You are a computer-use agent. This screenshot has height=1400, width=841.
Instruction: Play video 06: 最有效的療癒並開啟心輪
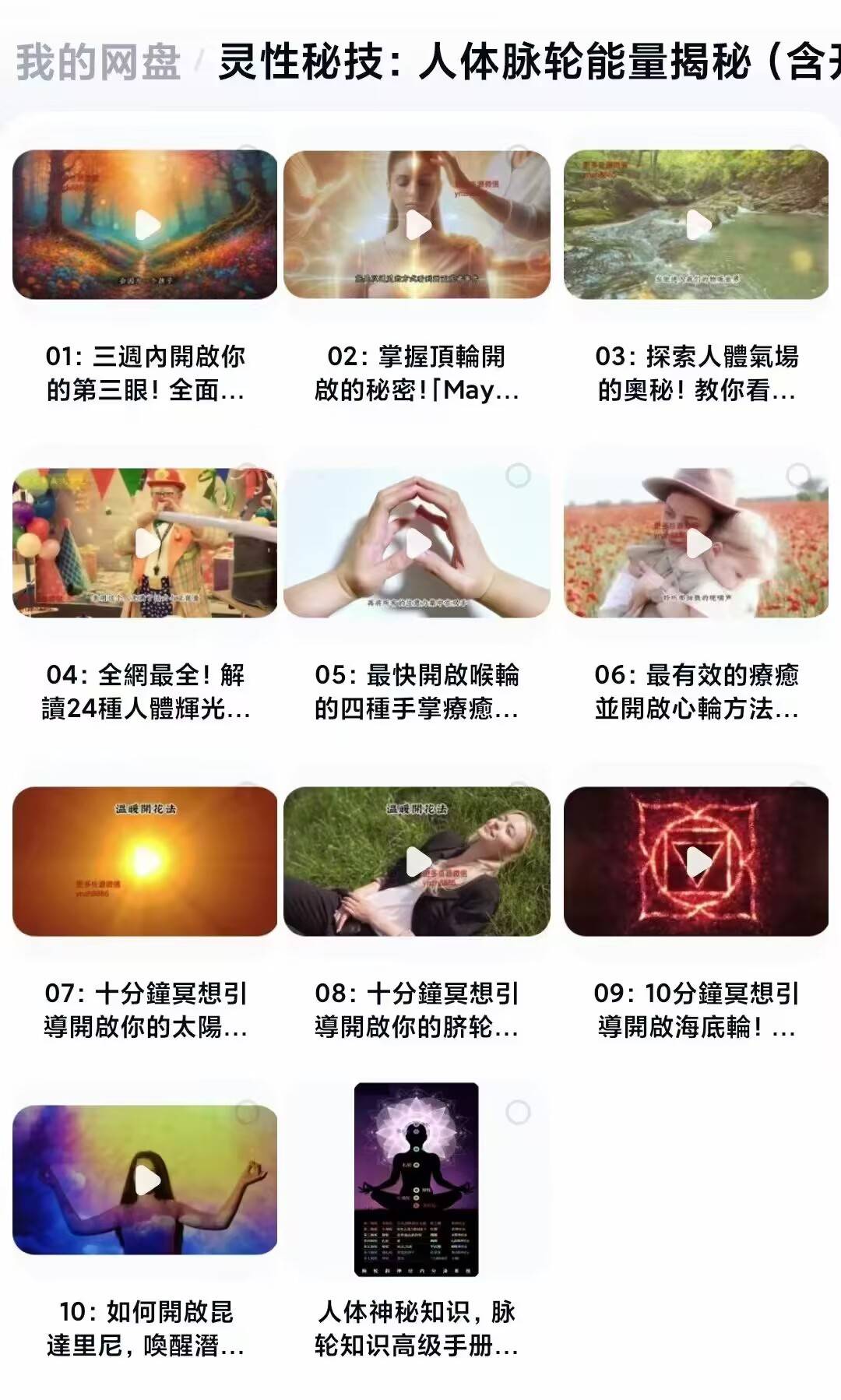point(696,543)
